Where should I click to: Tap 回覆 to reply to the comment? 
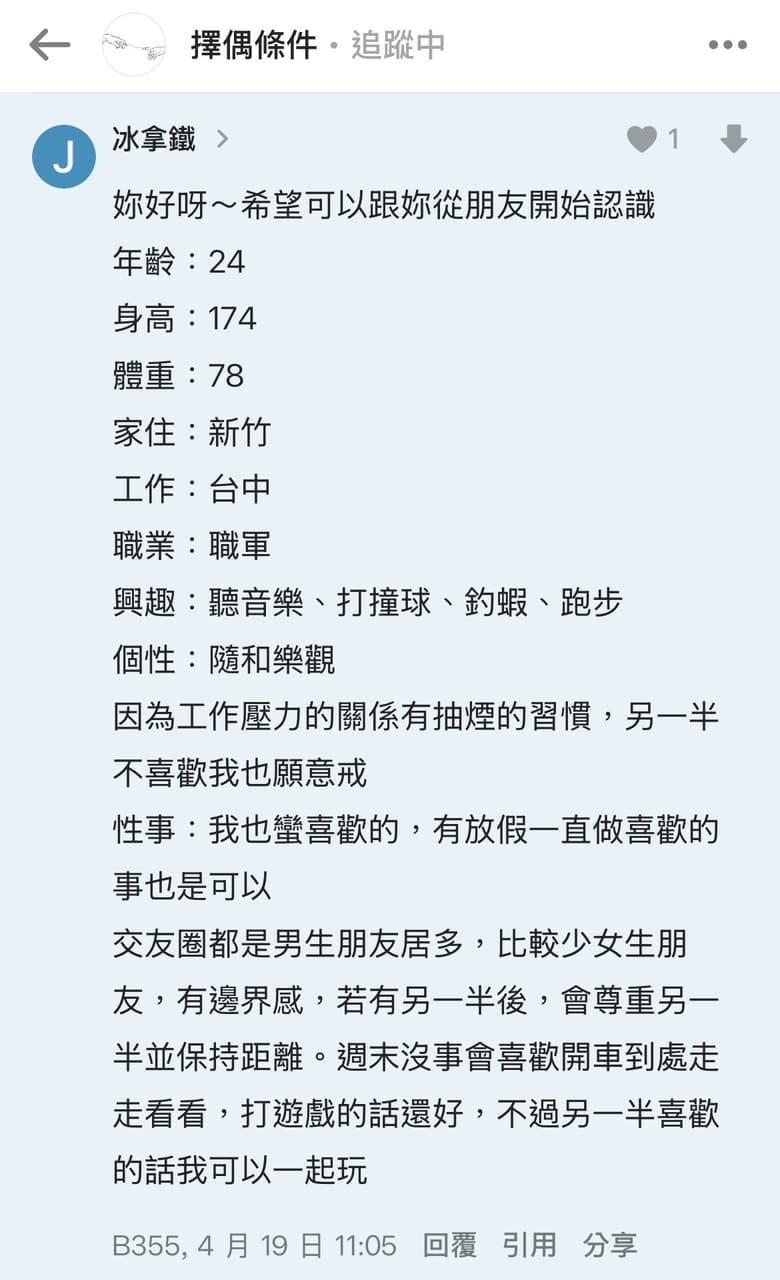pos(450,1245)
